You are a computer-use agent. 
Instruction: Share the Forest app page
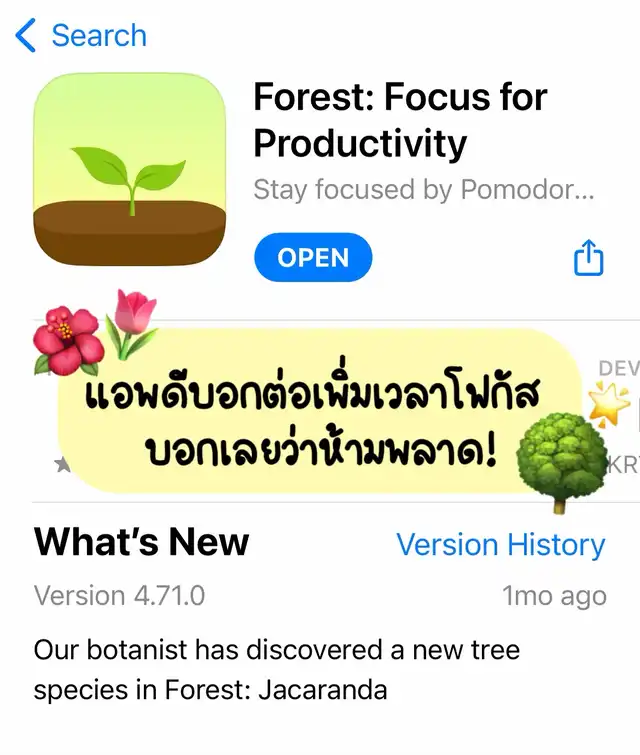(x=589, y=258)
